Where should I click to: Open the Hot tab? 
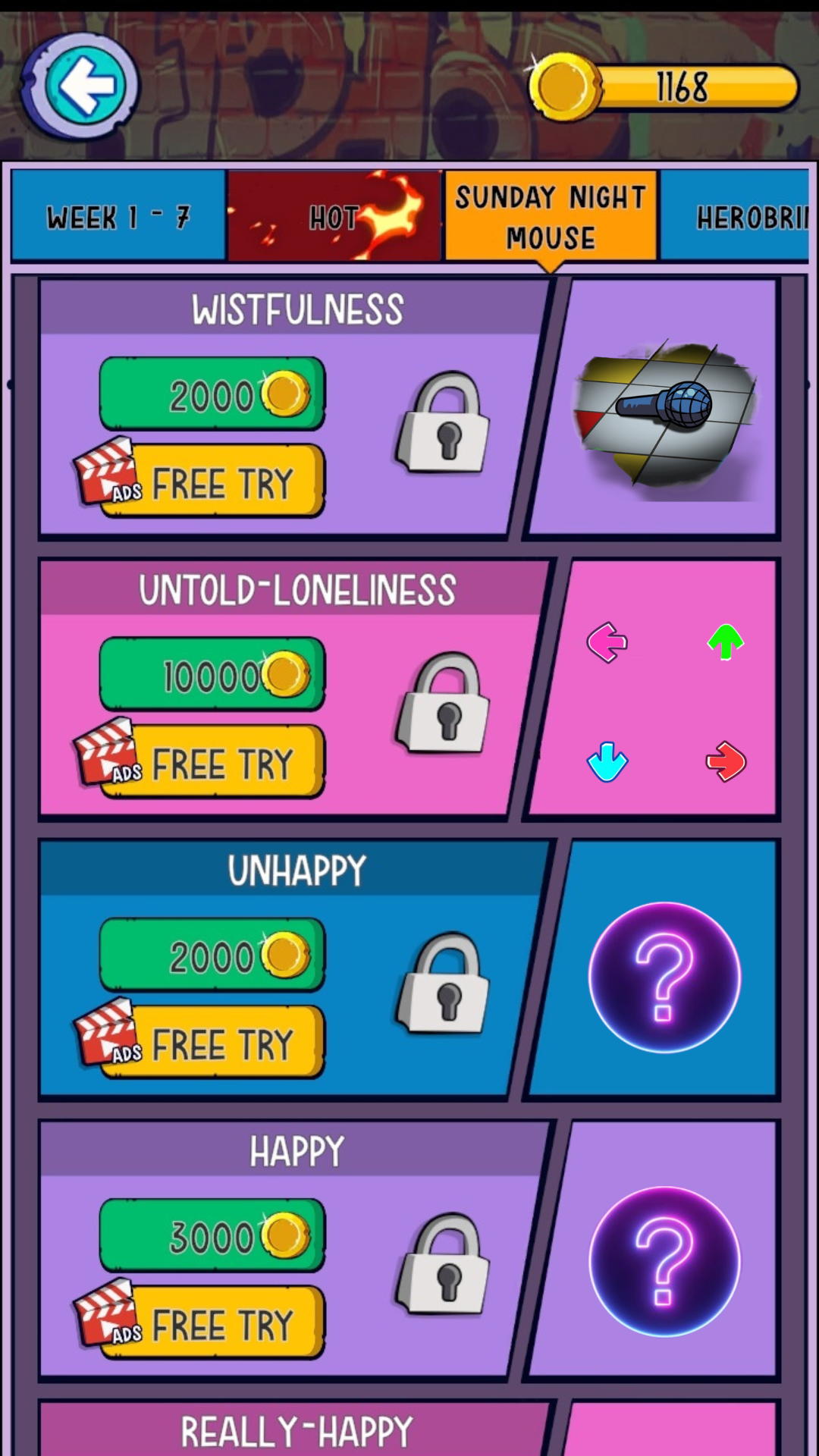pyautogui.click(x=334, y=217)
